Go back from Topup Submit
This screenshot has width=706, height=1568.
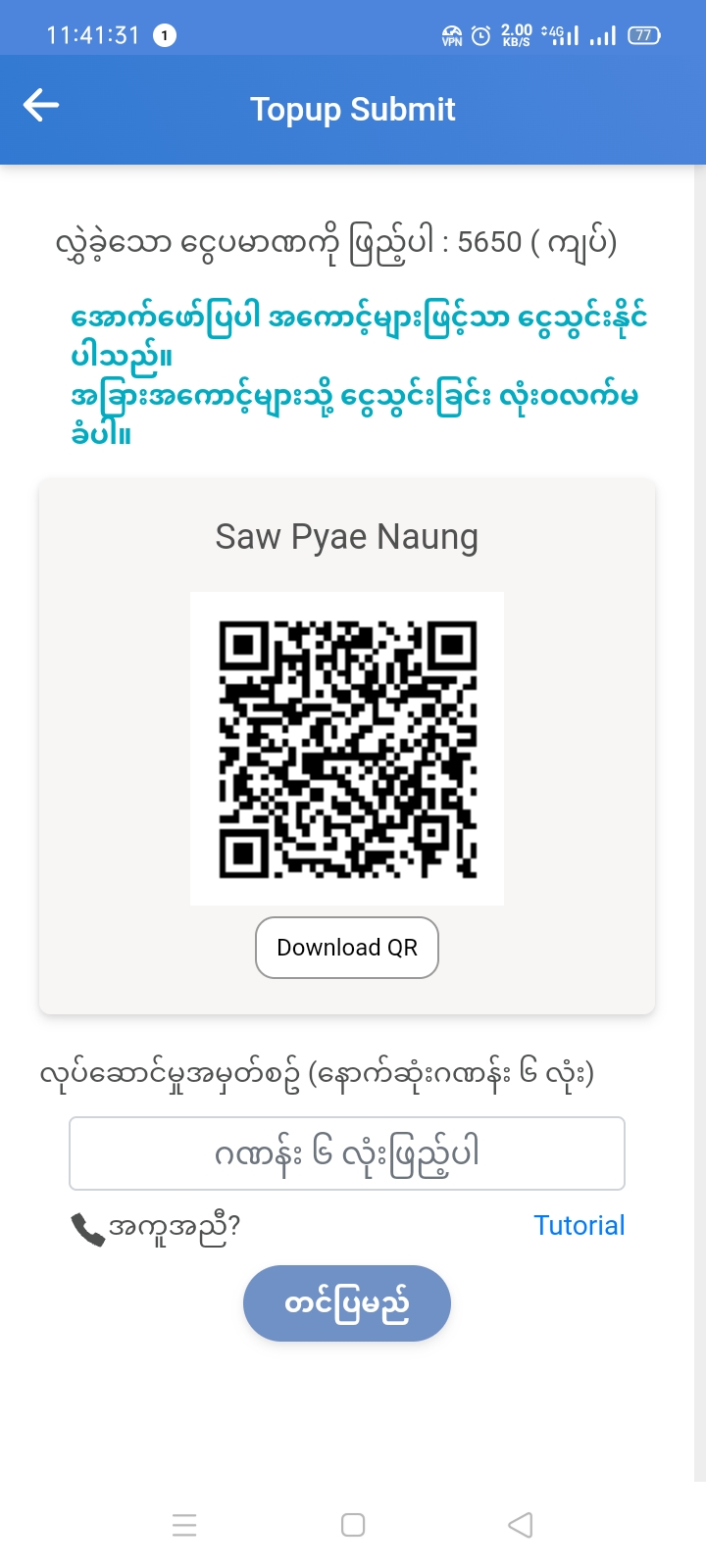41,106
